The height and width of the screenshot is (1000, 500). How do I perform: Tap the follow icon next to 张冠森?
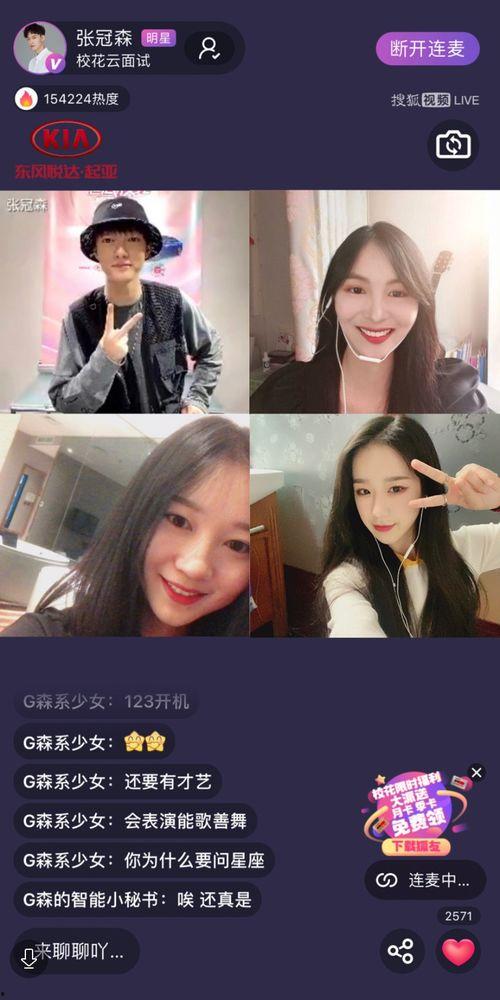tap(209, 48)
